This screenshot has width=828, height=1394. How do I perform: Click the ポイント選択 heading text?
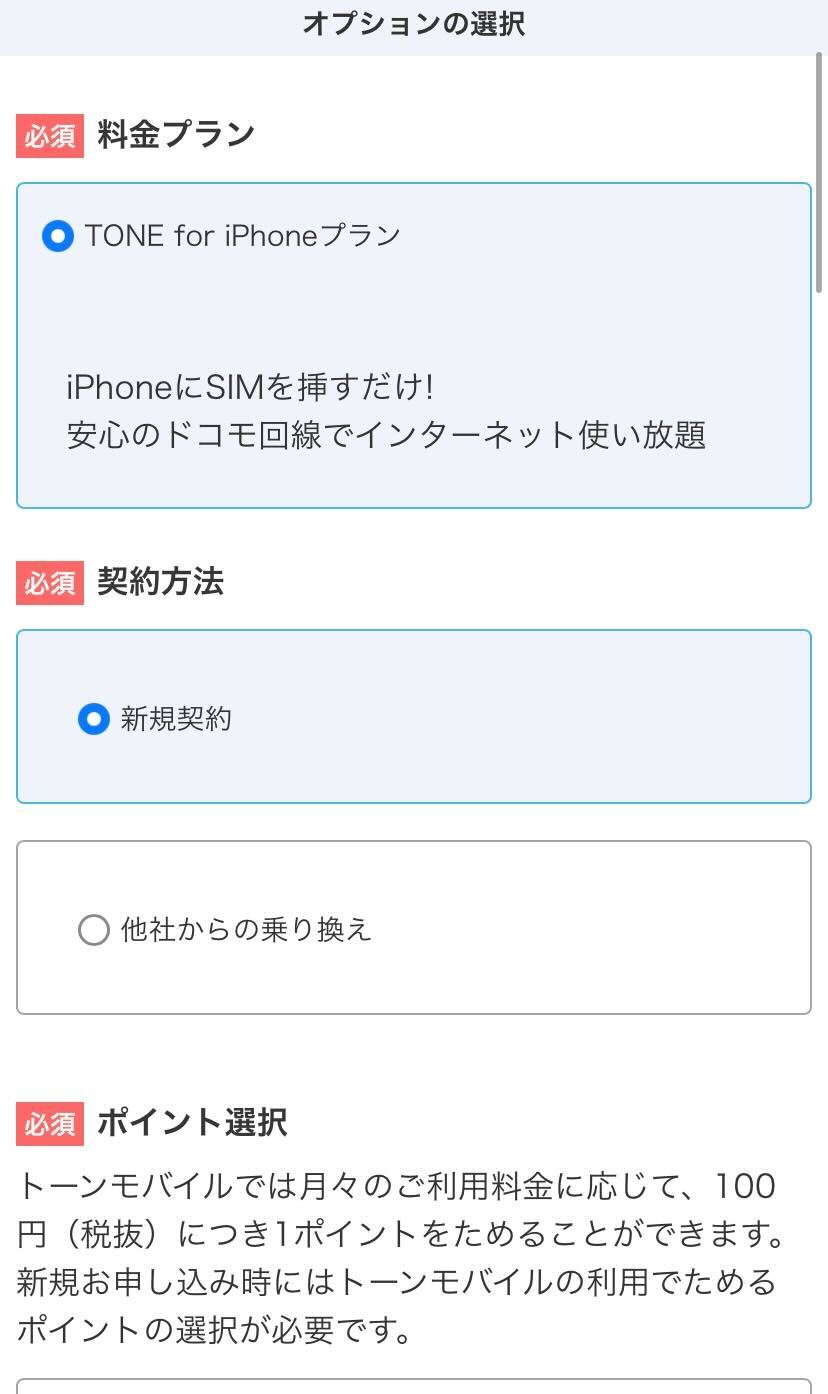click(190, 1122)
